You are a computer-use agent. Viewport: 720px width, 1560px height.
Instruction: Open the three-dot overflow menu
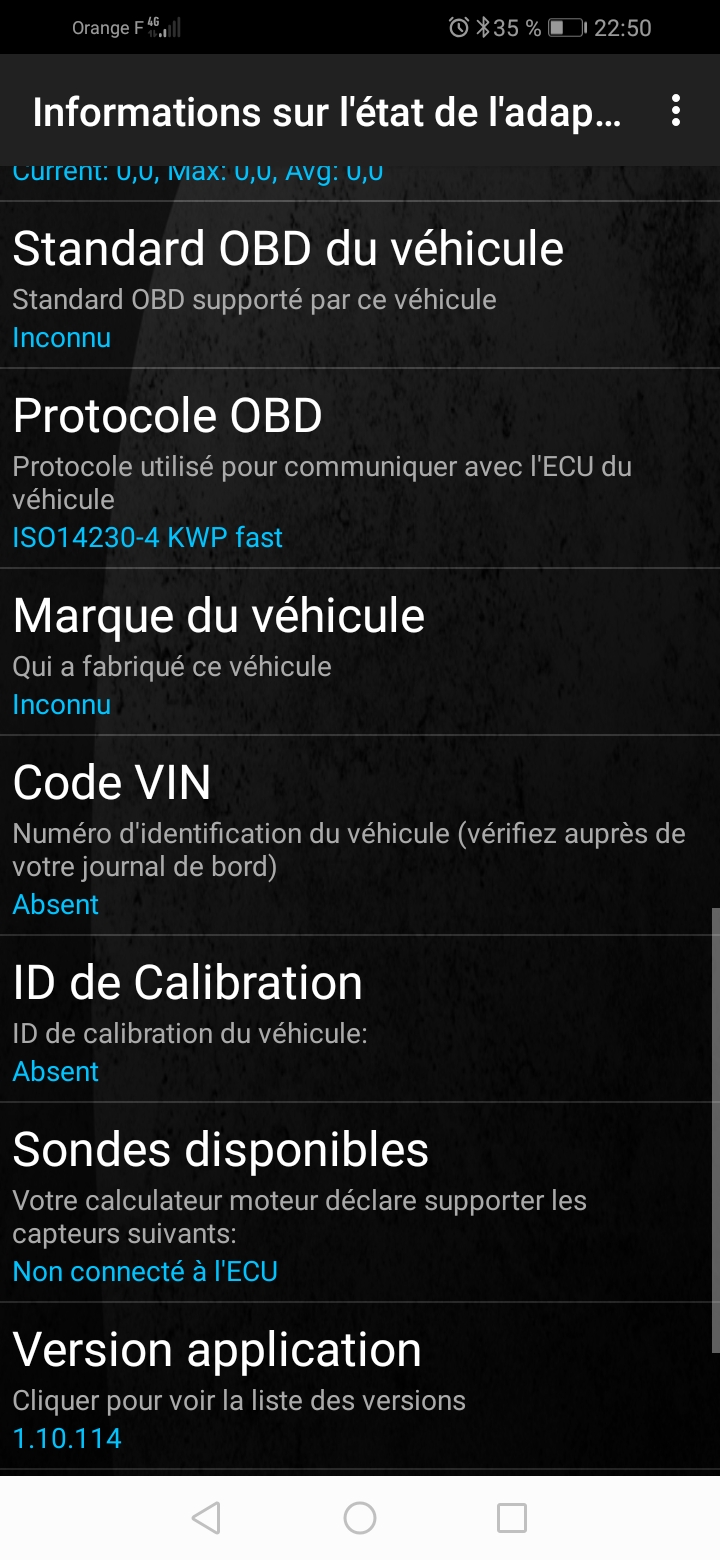[x=676, y=111]
